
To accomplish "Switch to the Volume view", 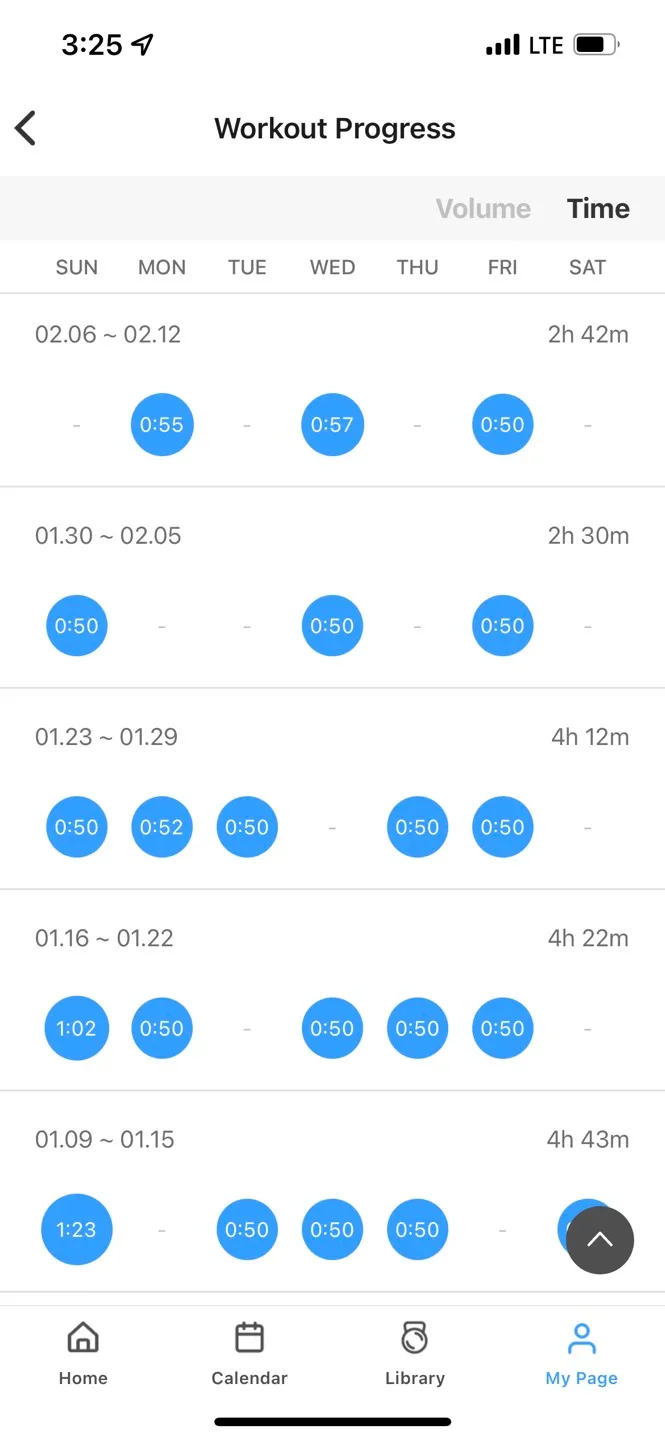I will click(x=483, y=208).
